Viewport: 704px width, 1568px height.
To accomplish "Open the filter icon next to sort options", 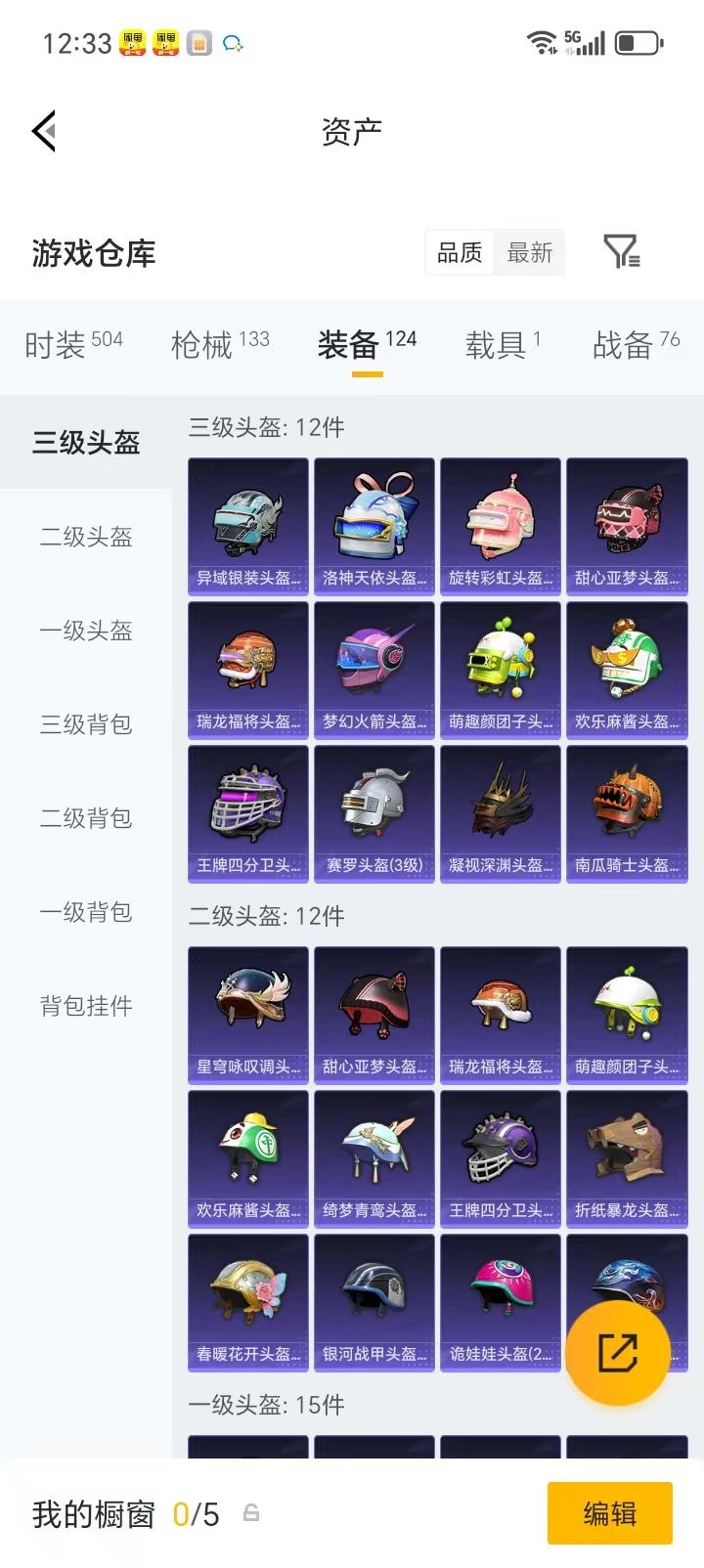I will click(626, 252).
